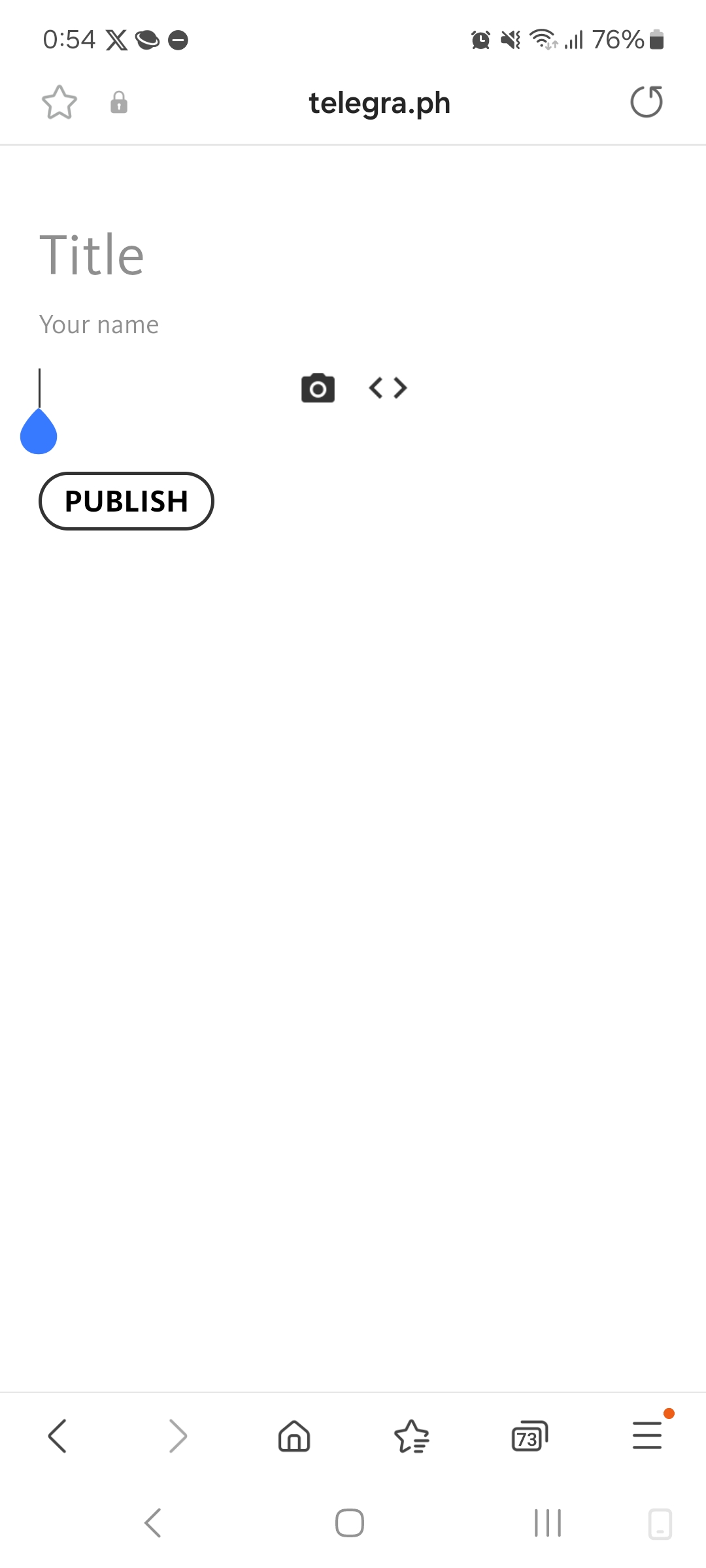Open the bookmarks list
The height and width of the screenshot is (1568, 706).
coord(412,1436)
